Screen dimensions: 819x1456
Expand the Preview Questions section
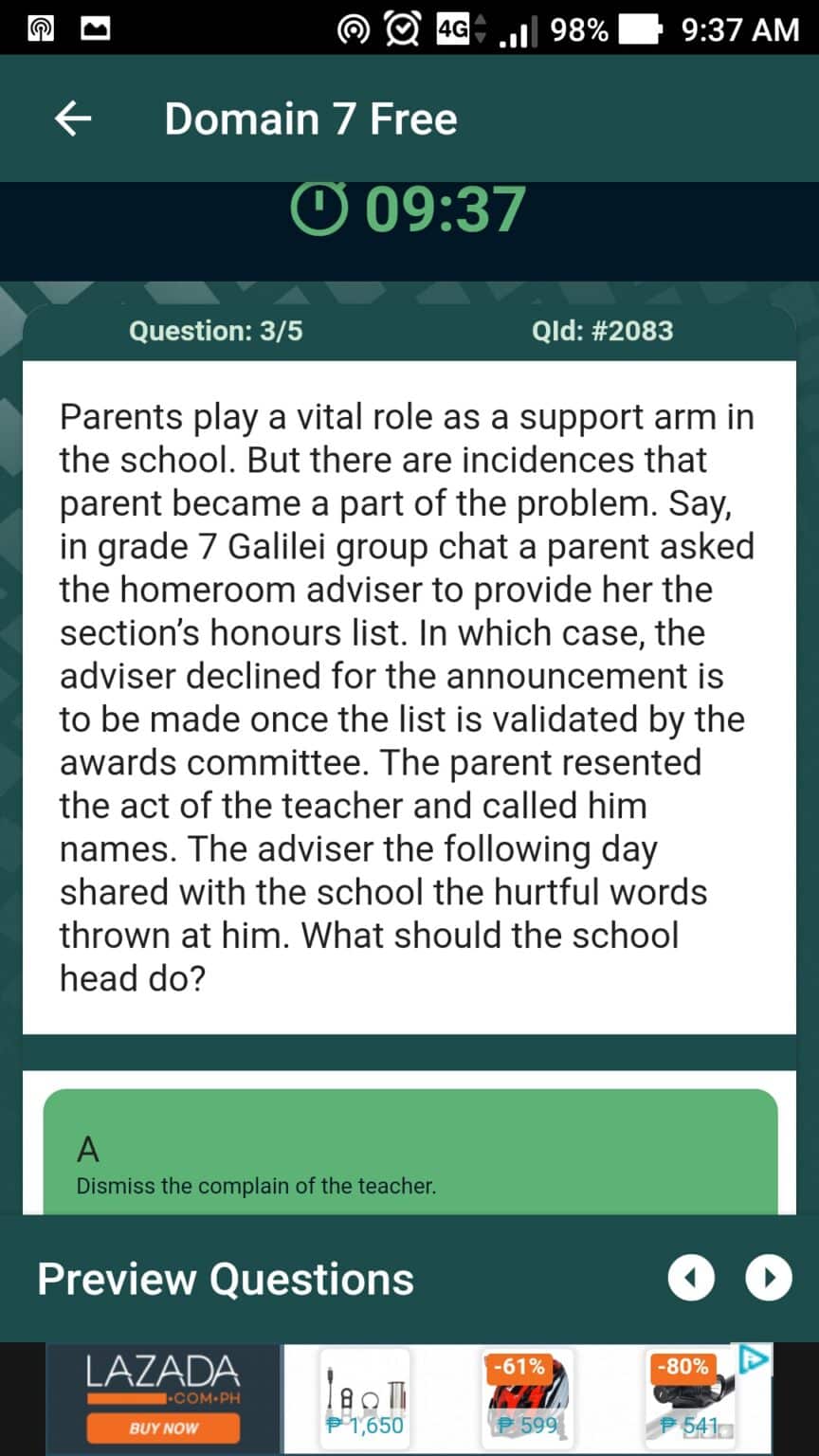point(225,1278)
